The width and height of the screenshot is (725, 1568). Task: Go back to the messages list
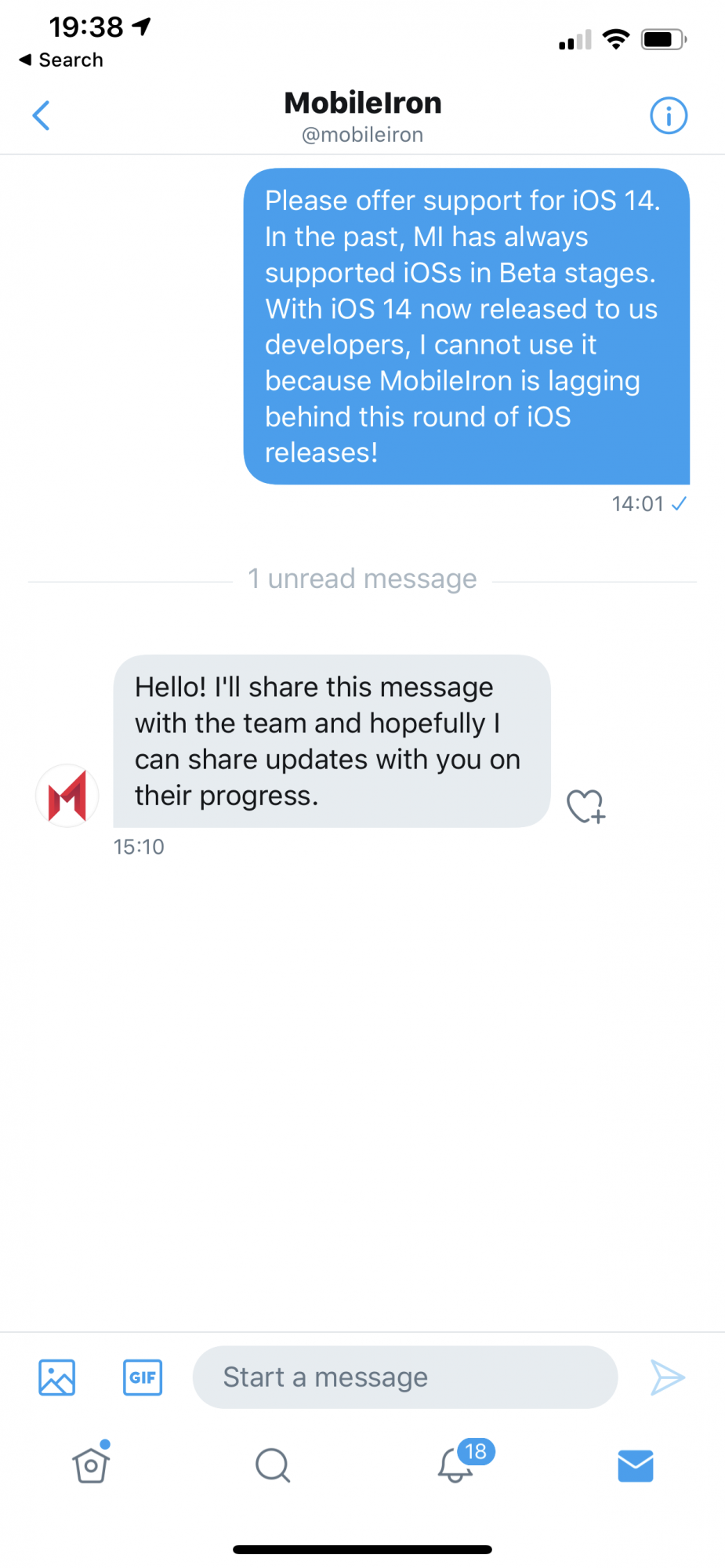[x=42, y=116]
